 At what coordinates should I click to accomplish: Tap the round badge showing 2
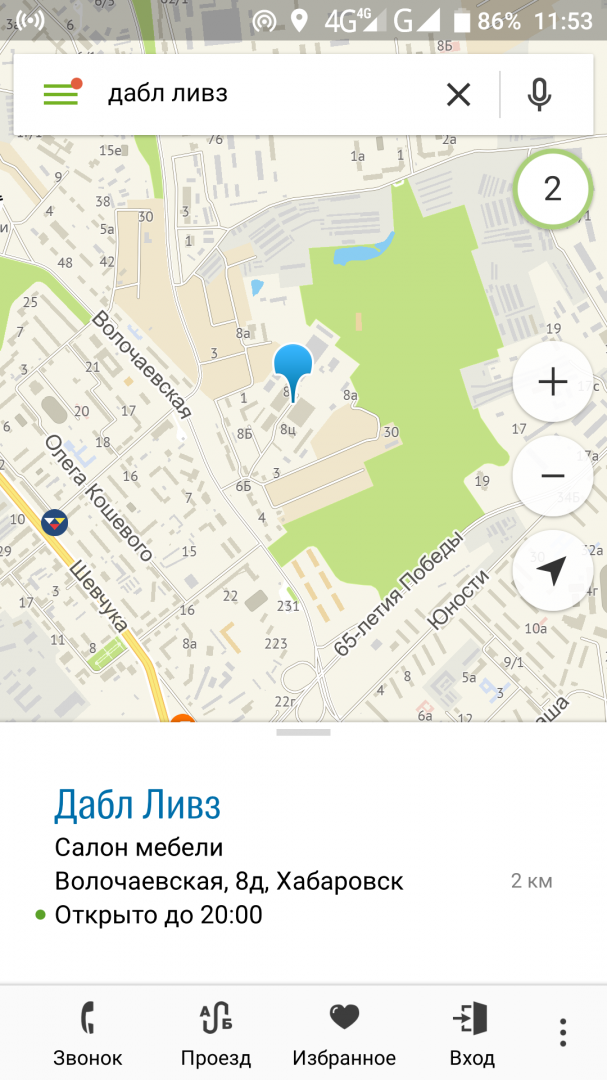point(551,189)
